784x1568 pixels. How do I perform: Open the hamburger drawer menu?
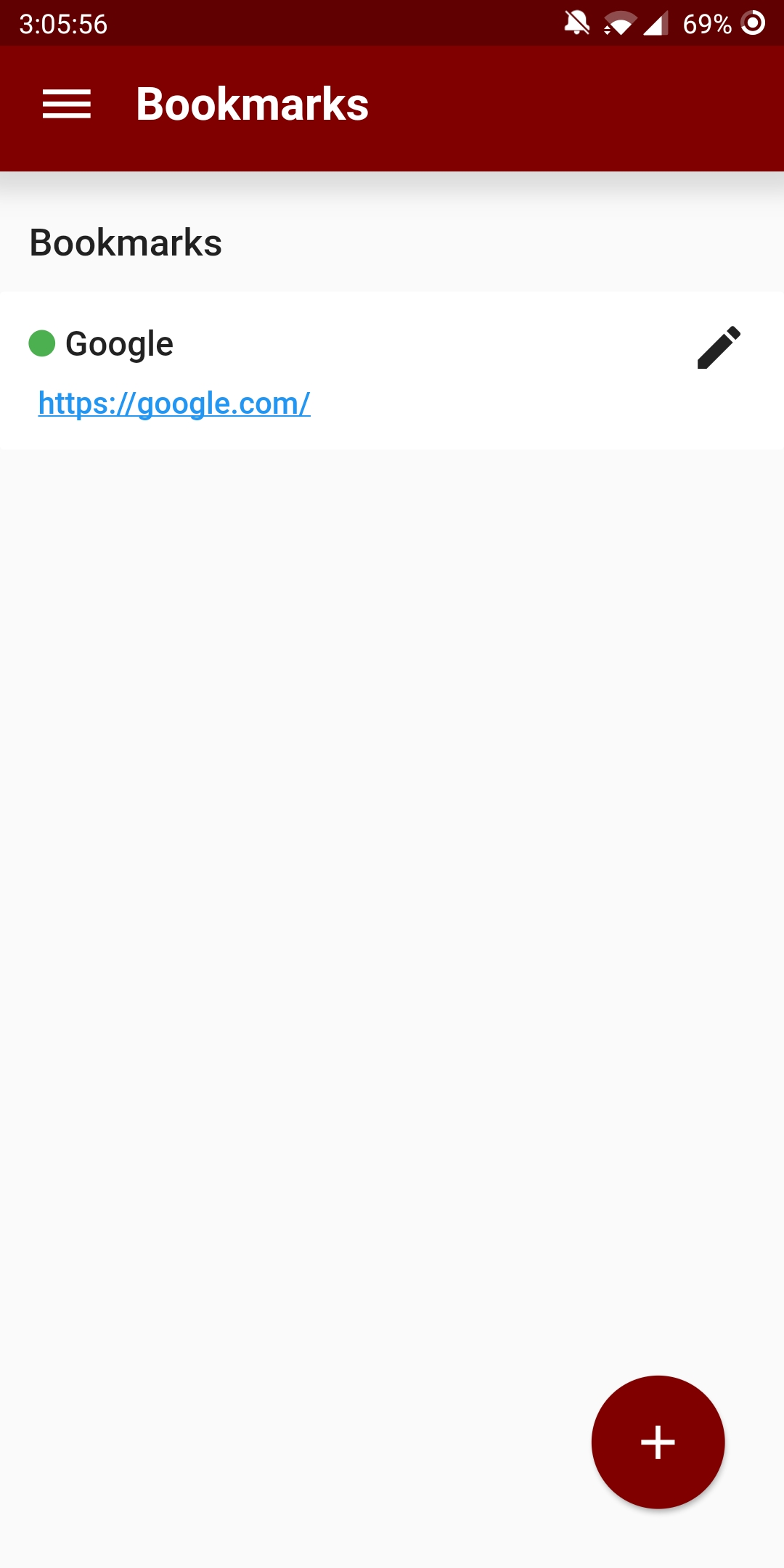pos(67,104)
